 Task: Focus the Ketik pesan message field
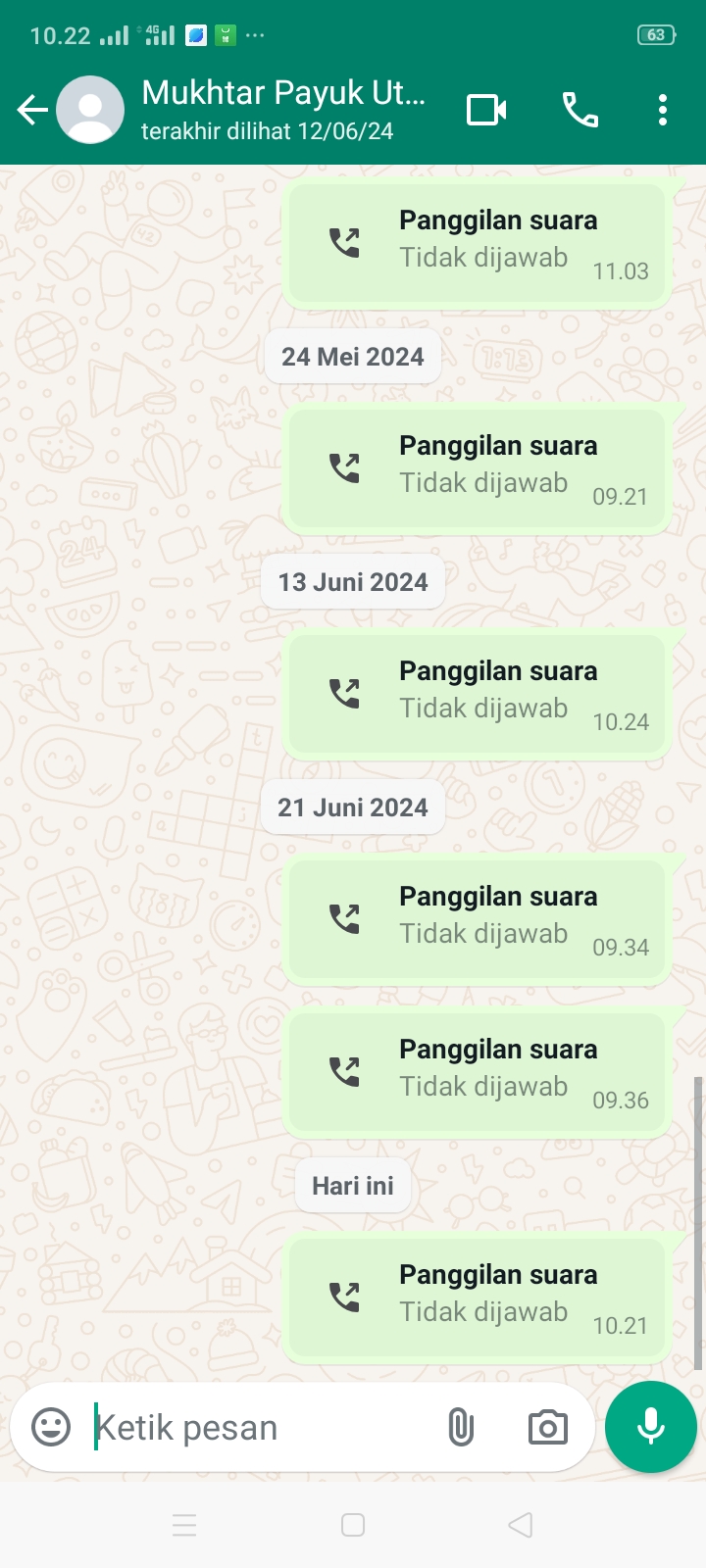tap(255, 1427)
